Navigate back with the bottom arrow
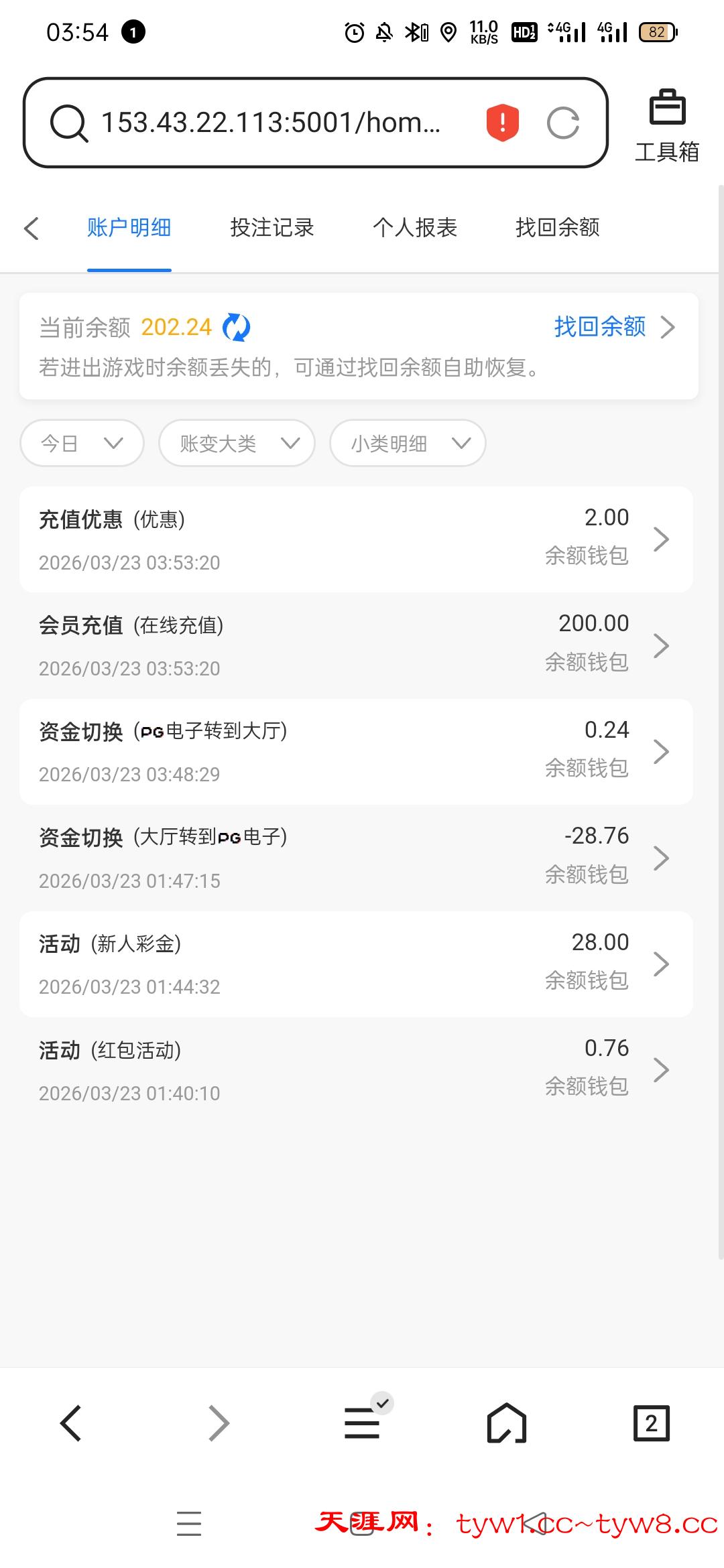This screenshot has width=724, height=1568. [72, 1423]
